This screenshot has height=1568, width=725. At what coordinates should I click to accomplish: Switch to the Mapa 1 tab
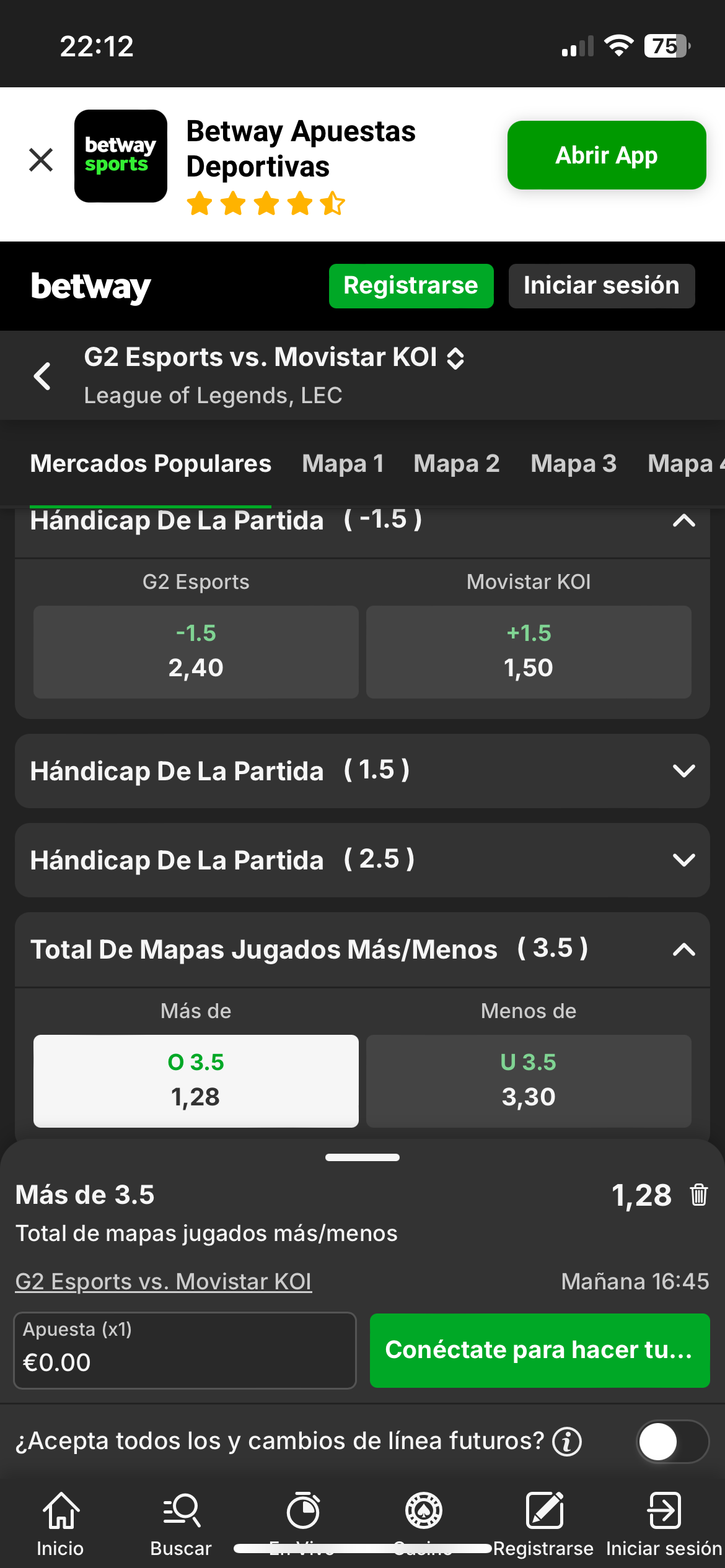(343, 464)
